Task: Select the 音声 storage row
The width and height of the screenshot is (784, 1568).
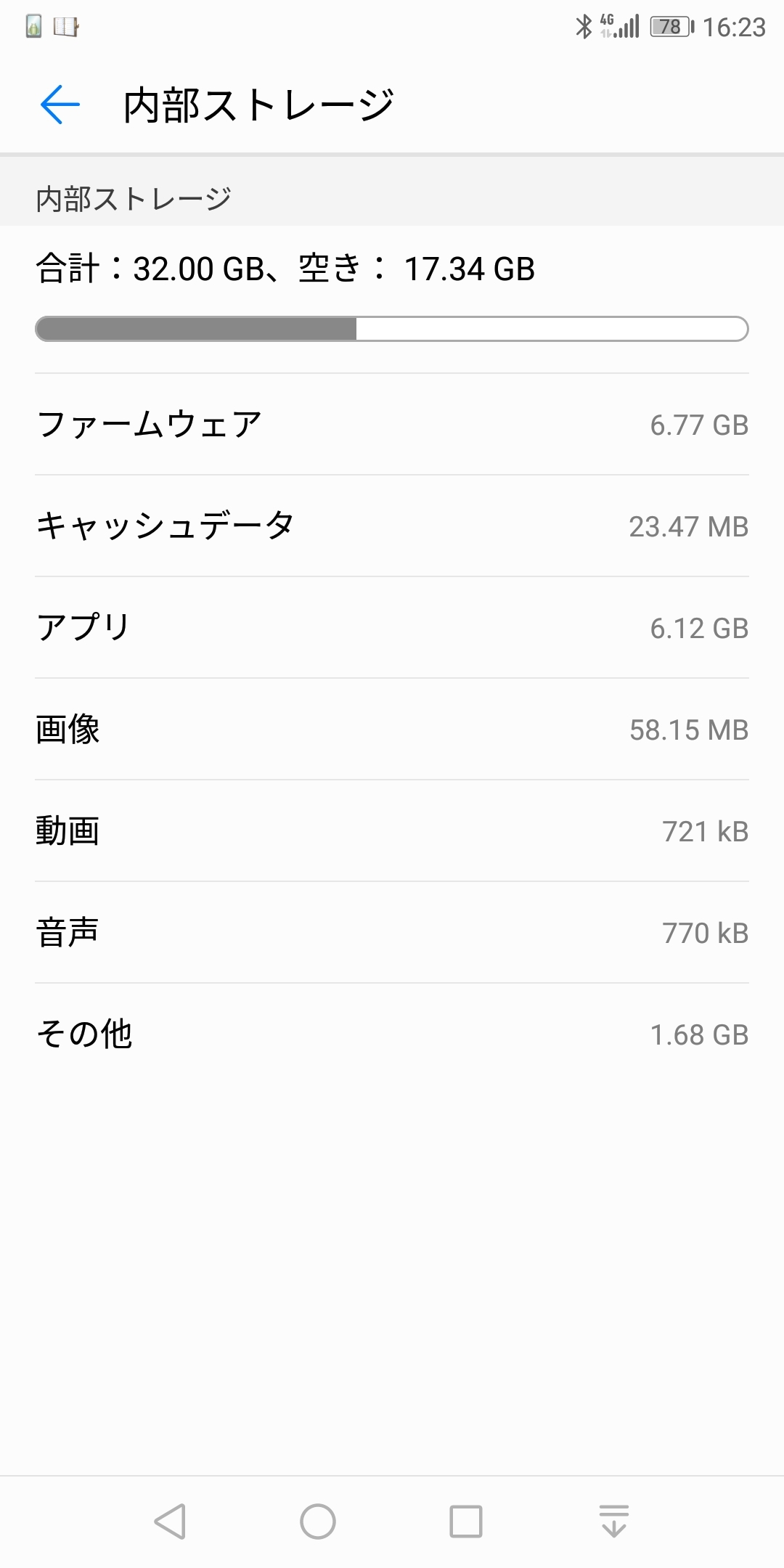Action: [392, 933]
